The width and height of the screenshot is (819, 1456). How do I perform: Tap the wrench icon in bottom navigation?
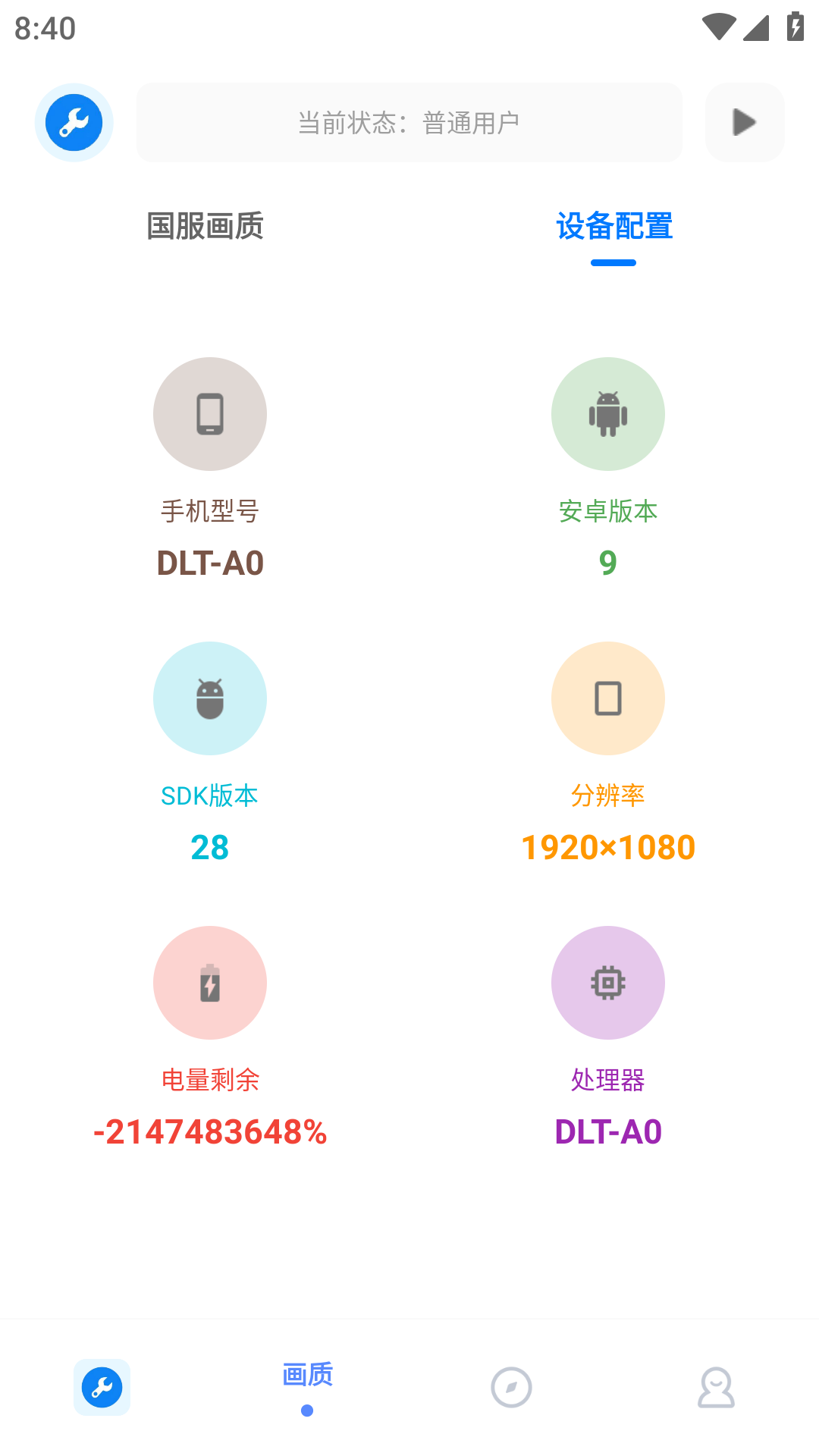(102, 1387)
